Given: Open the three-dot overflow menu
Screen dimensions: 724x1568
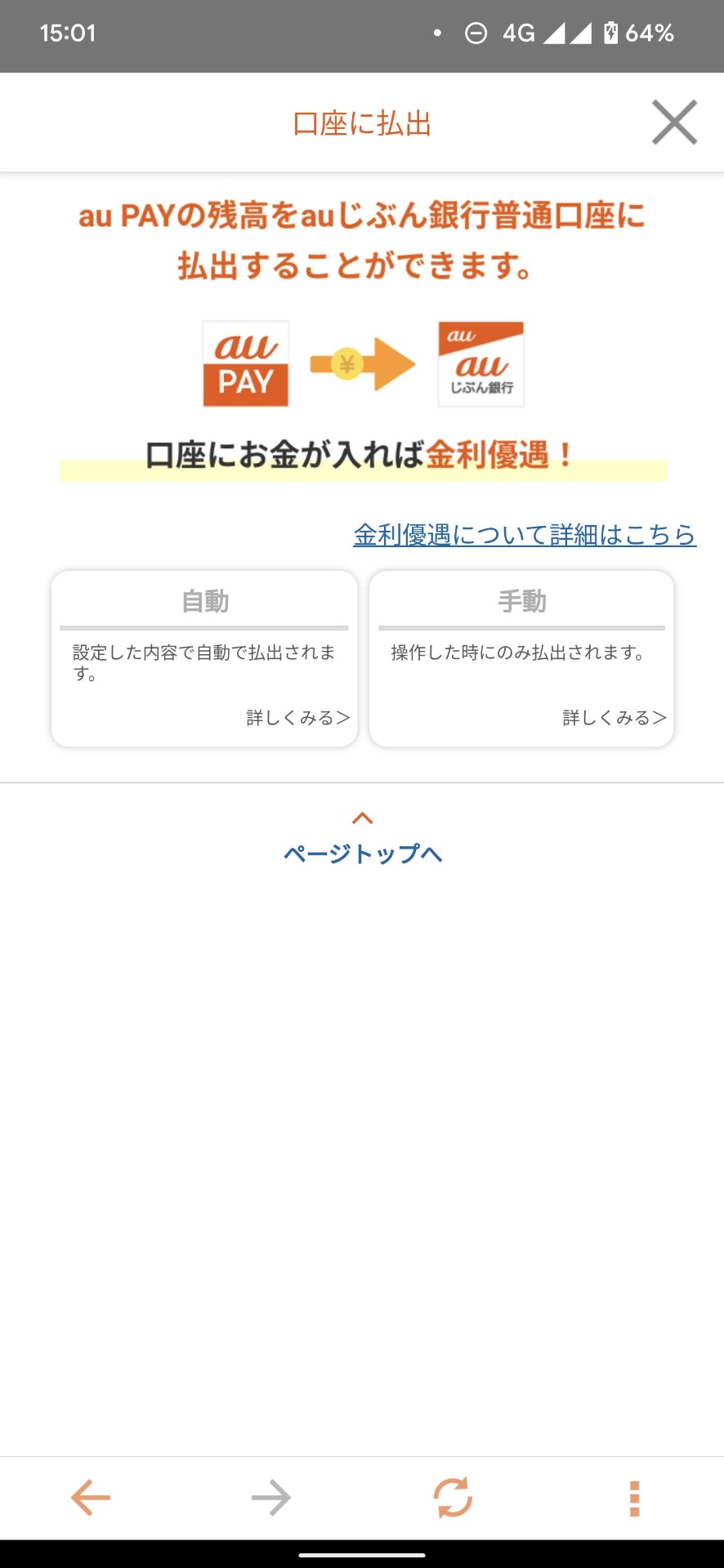Looking at the screenshot, I should tap(634, 1499).
